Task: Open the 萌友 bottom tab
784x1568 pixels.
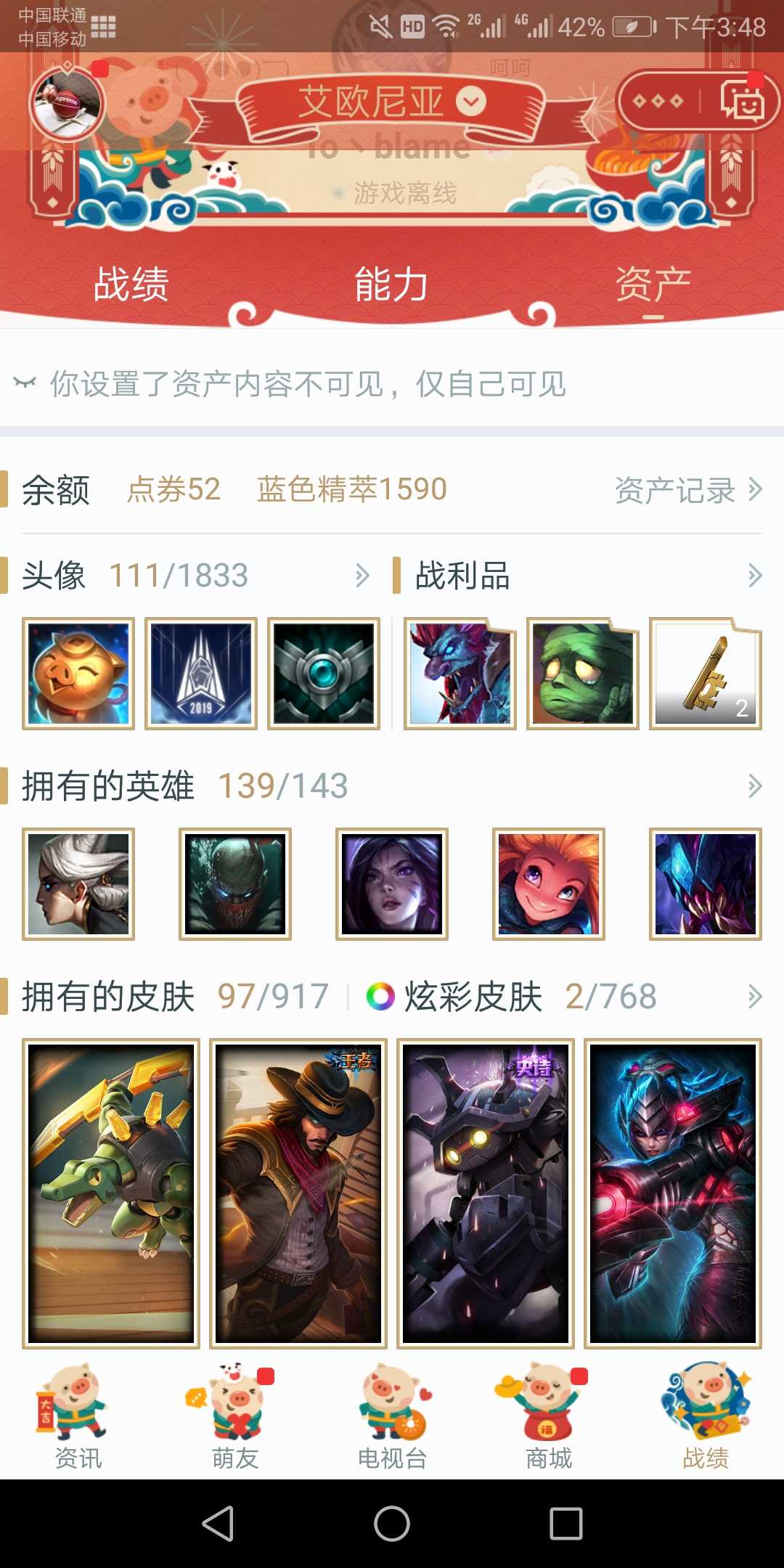Action: click(235, 1416)
